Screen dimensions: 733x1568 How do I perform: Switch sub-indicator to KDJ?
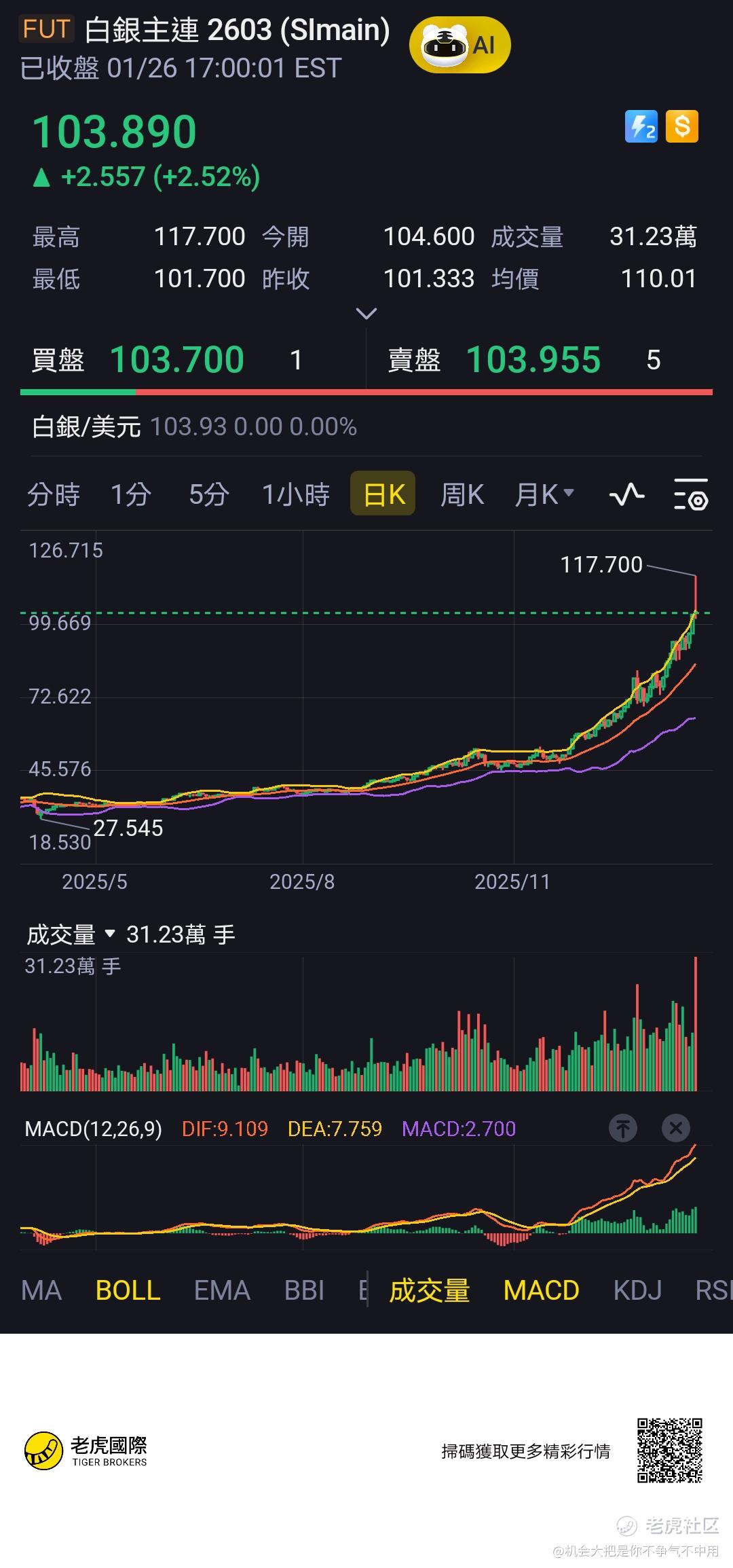(x=637, y=1290)
